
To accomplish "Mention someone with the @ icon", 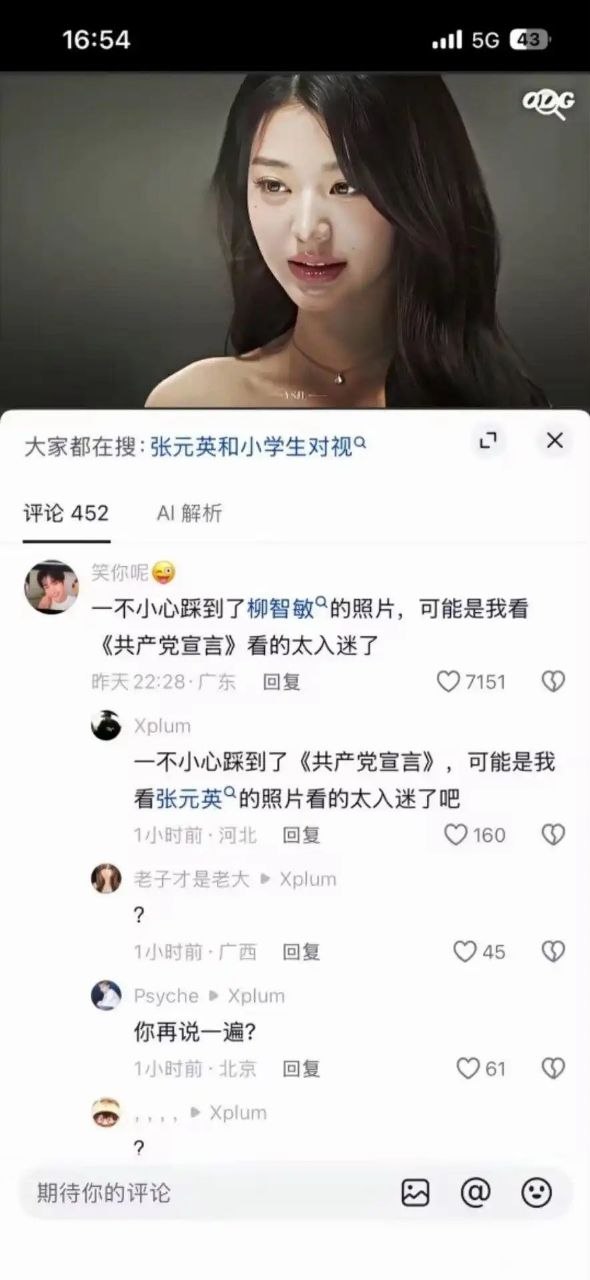I will pos(476,1192).
